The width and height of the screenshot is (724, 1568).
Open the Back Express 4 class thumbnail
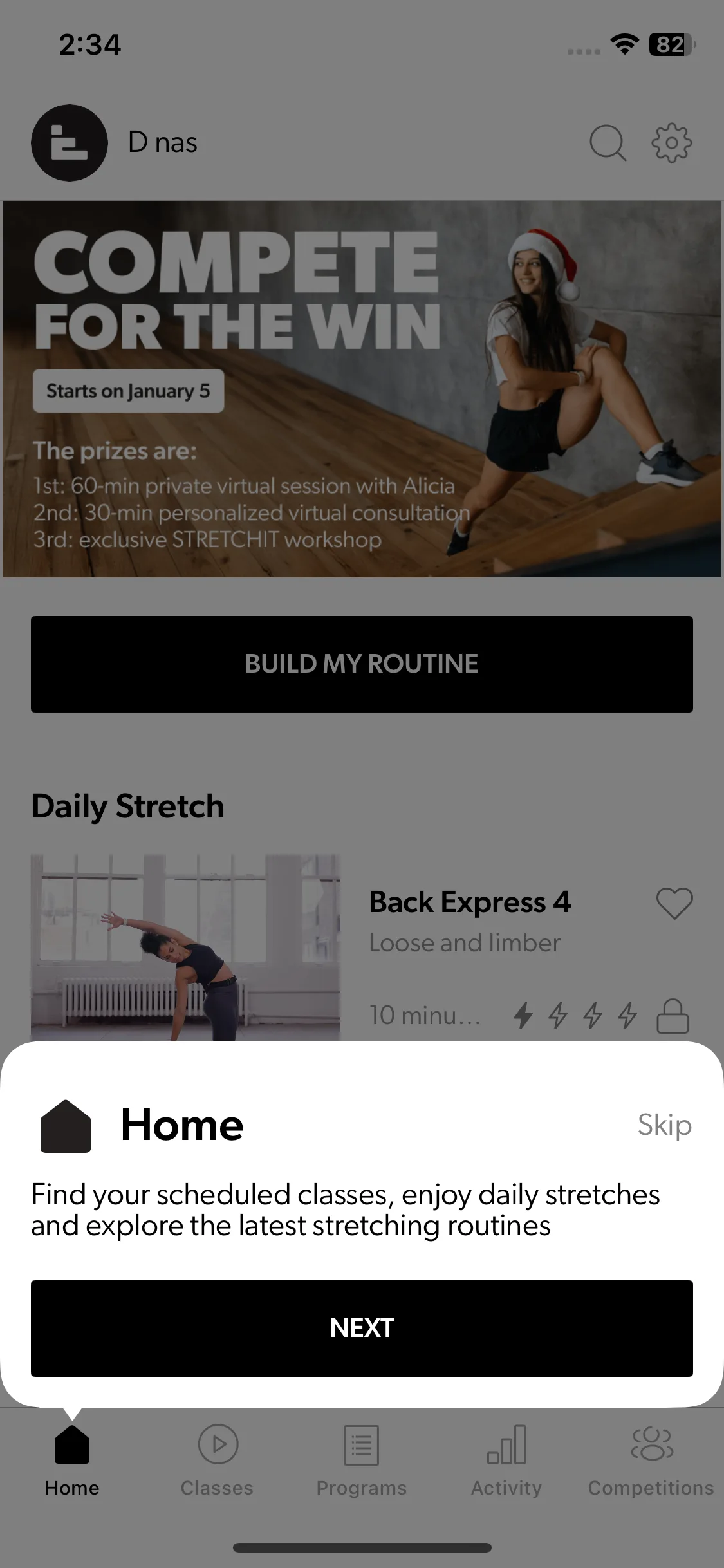[185, 947]
